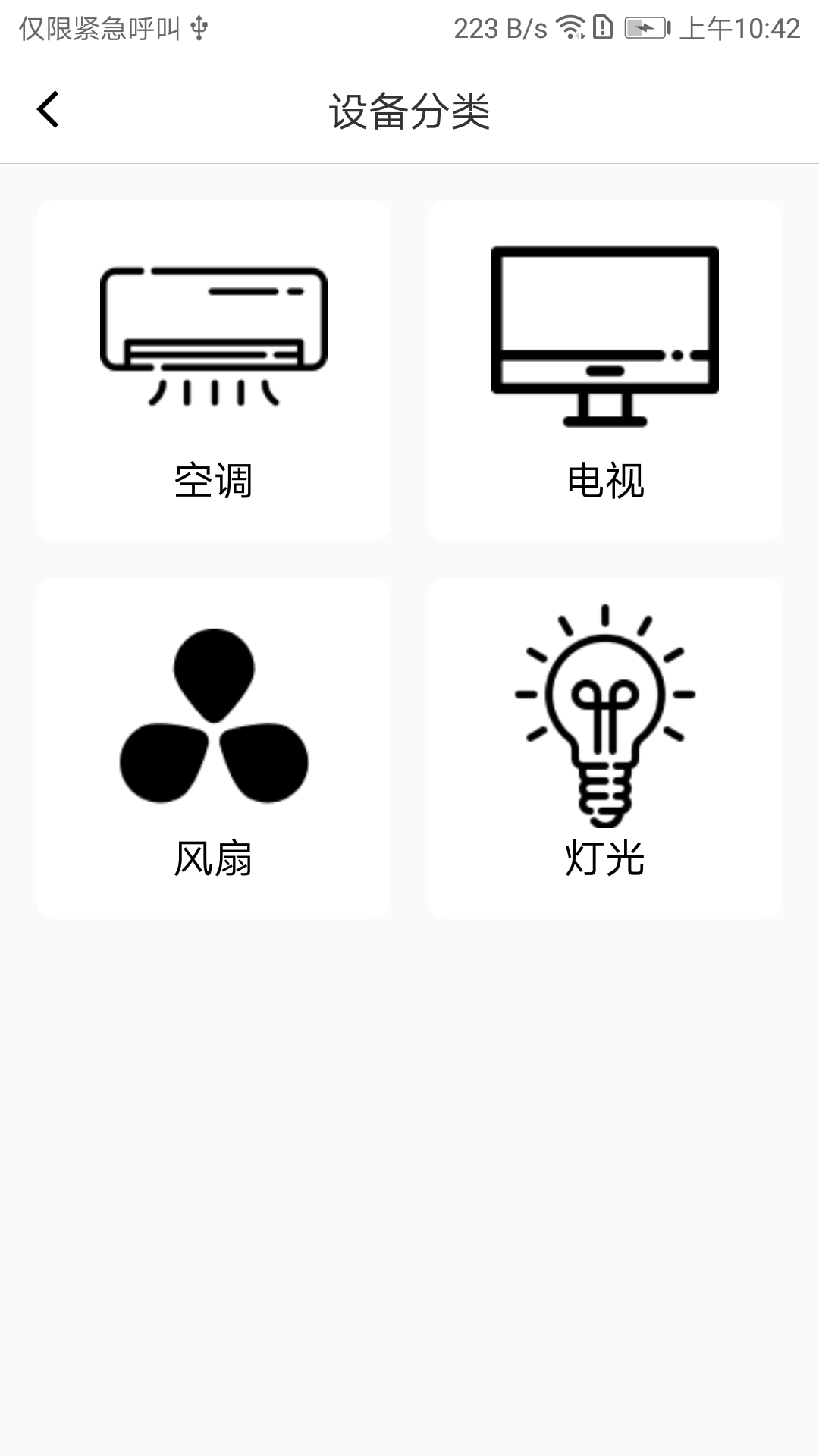Open the TV device card
Screen dimensions: 819x1456
[604, 368]
